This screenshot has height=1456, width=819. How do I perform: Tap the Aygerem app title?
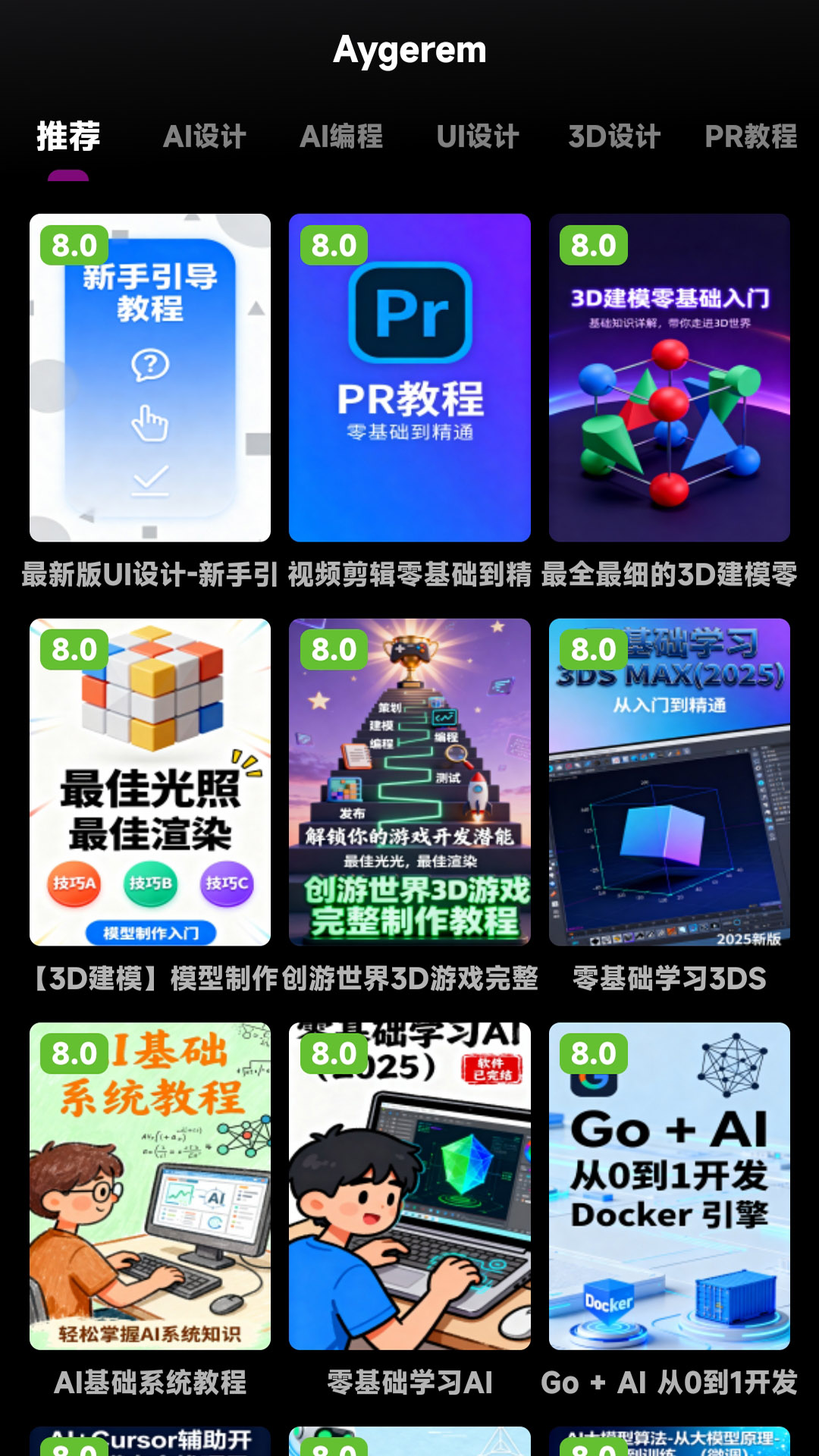(x=409, y=49)
